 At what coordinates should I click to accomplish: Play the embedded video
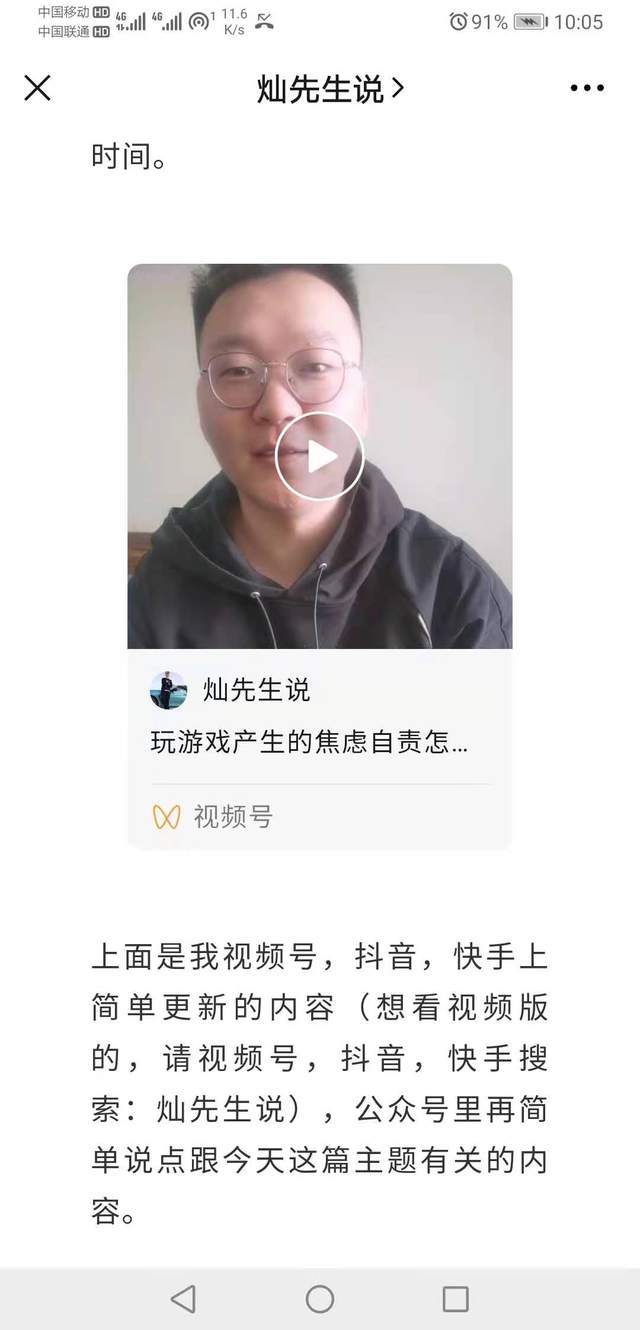tap(319, 456)
